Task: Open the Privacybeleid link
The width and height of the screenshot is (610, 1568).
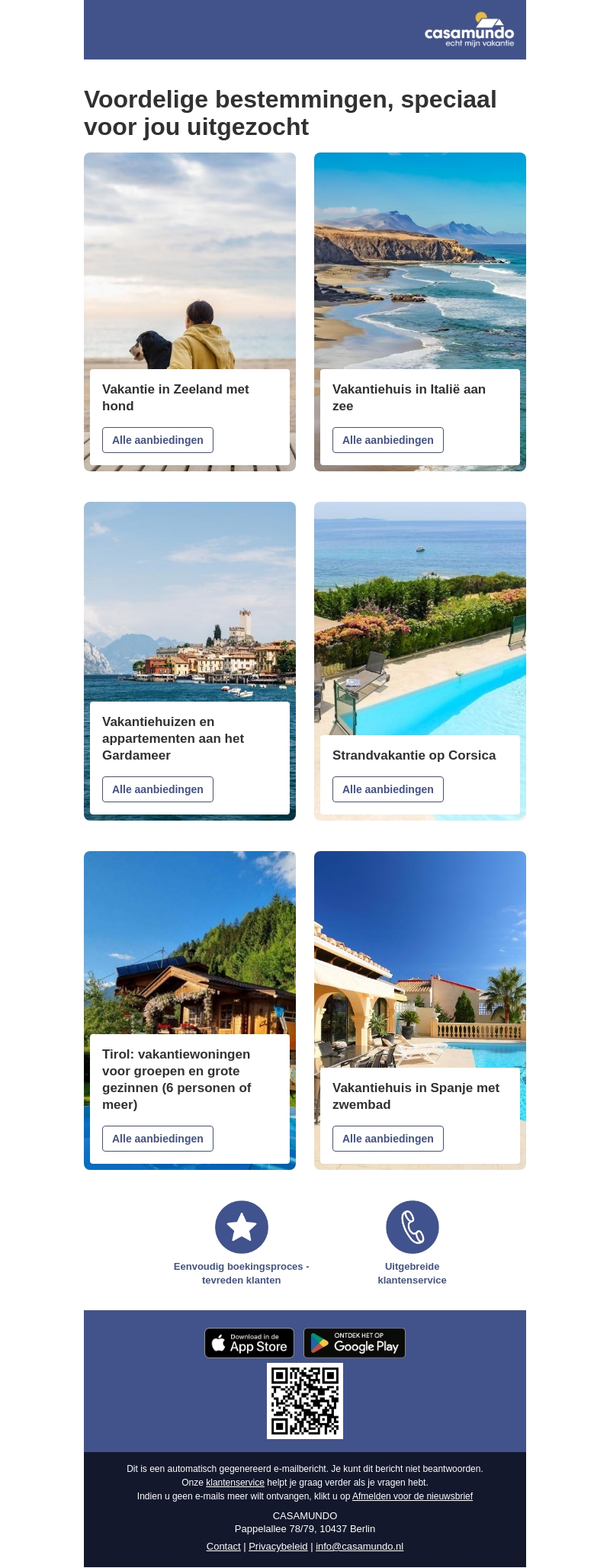Action: tap(278, 1546)
